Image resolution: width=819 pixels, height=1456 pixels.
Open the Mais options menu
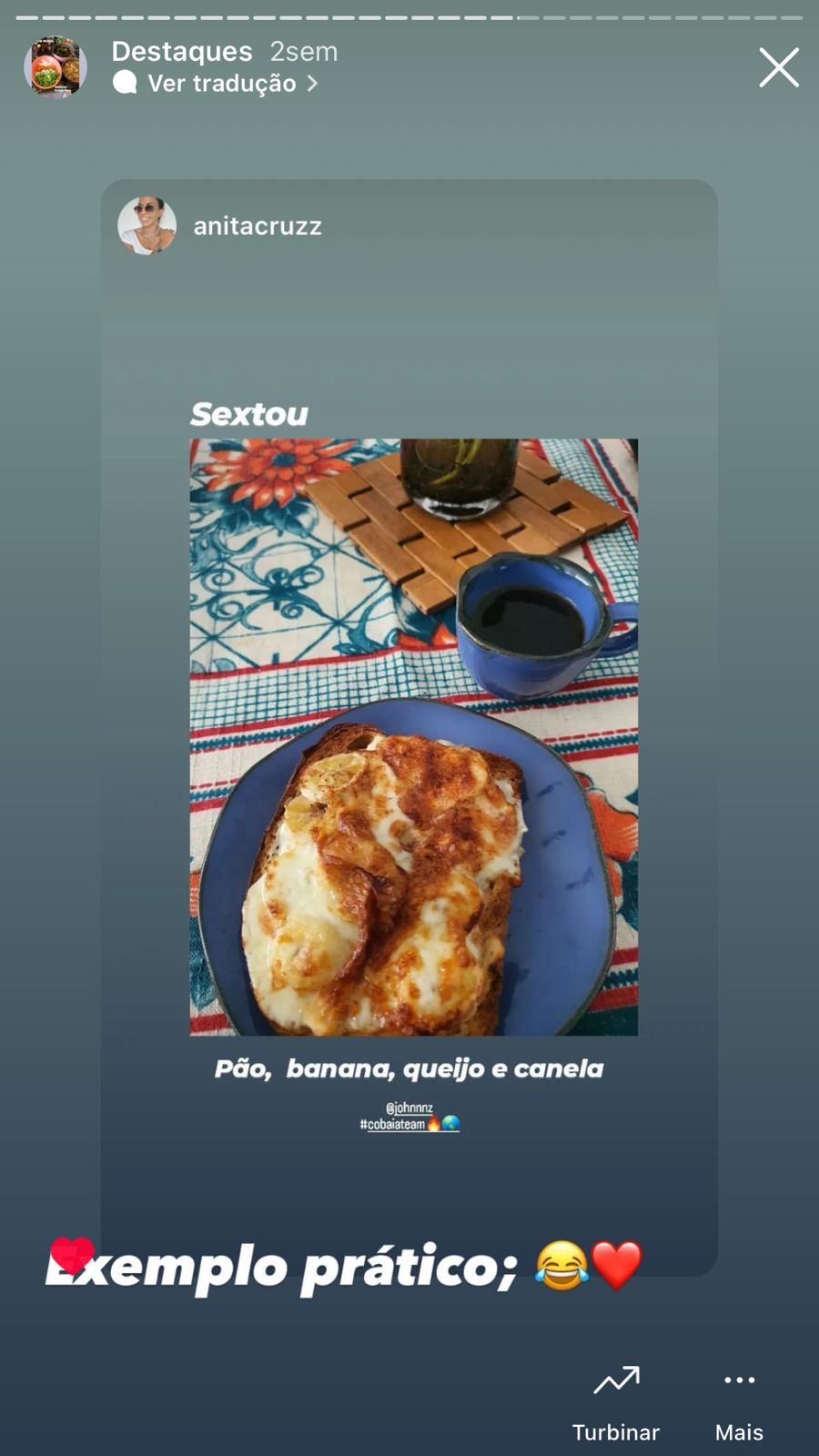click(739, 1401)
